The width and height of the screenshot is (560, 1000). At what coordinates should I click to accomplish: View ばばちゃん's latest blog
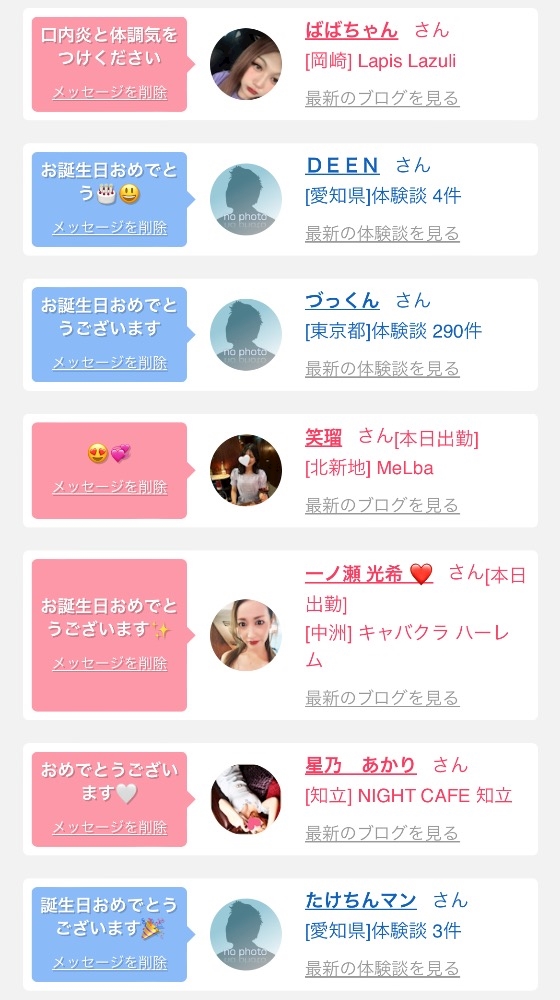[382, 99]
